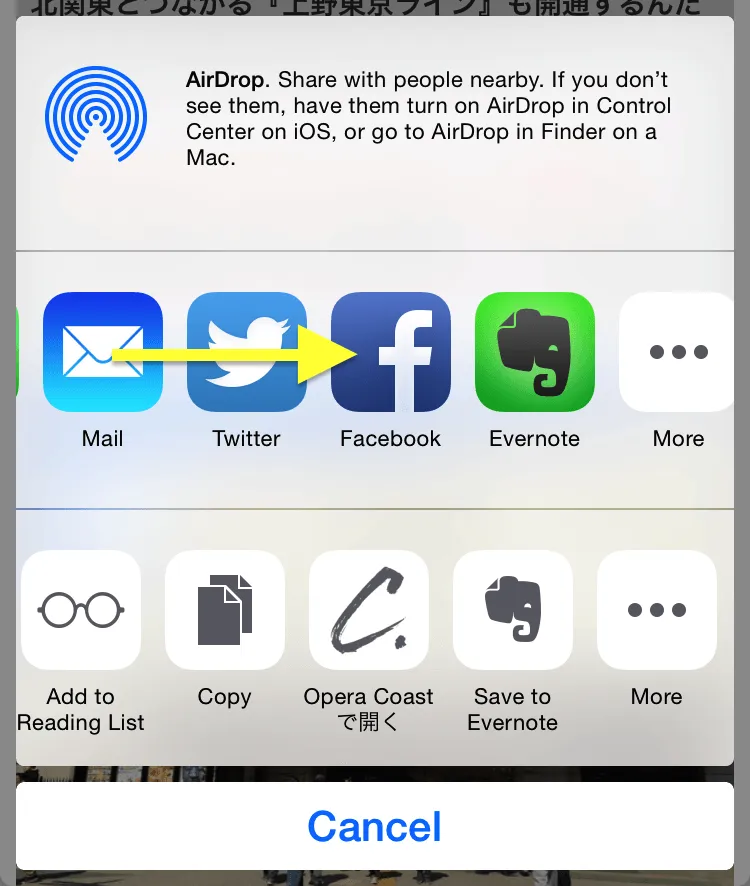Share to Evernote app

point(534,352)
